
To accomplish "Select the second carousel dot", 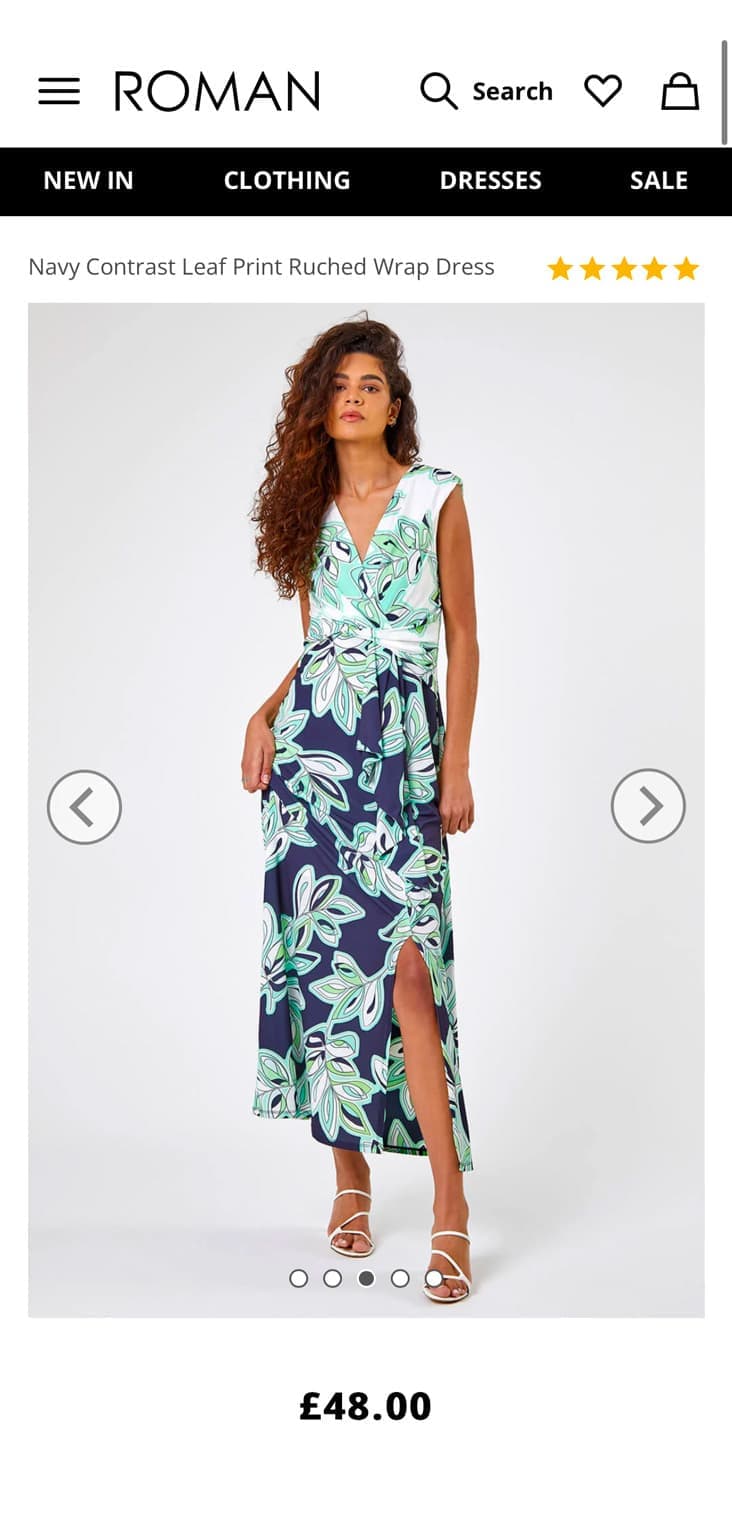I will (332, 1278).
